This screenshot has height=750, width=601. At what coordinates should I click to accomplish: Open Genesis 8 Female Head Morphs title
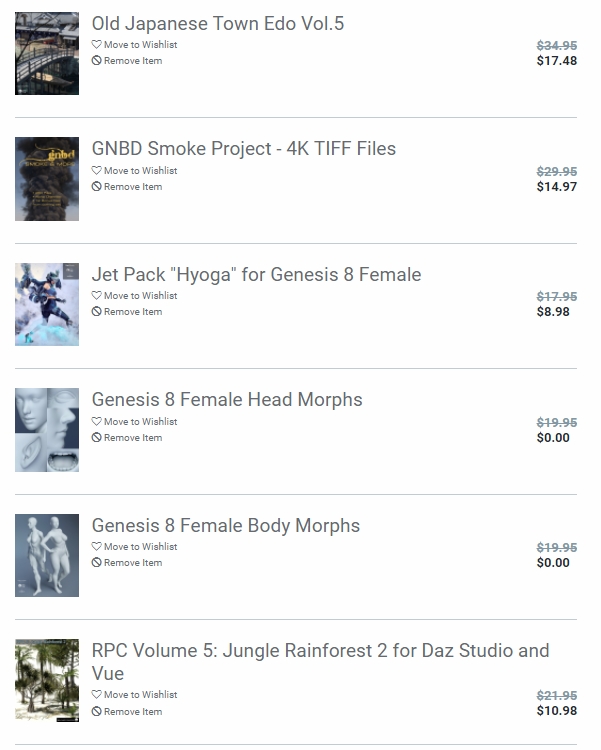[x=227, y=400]
